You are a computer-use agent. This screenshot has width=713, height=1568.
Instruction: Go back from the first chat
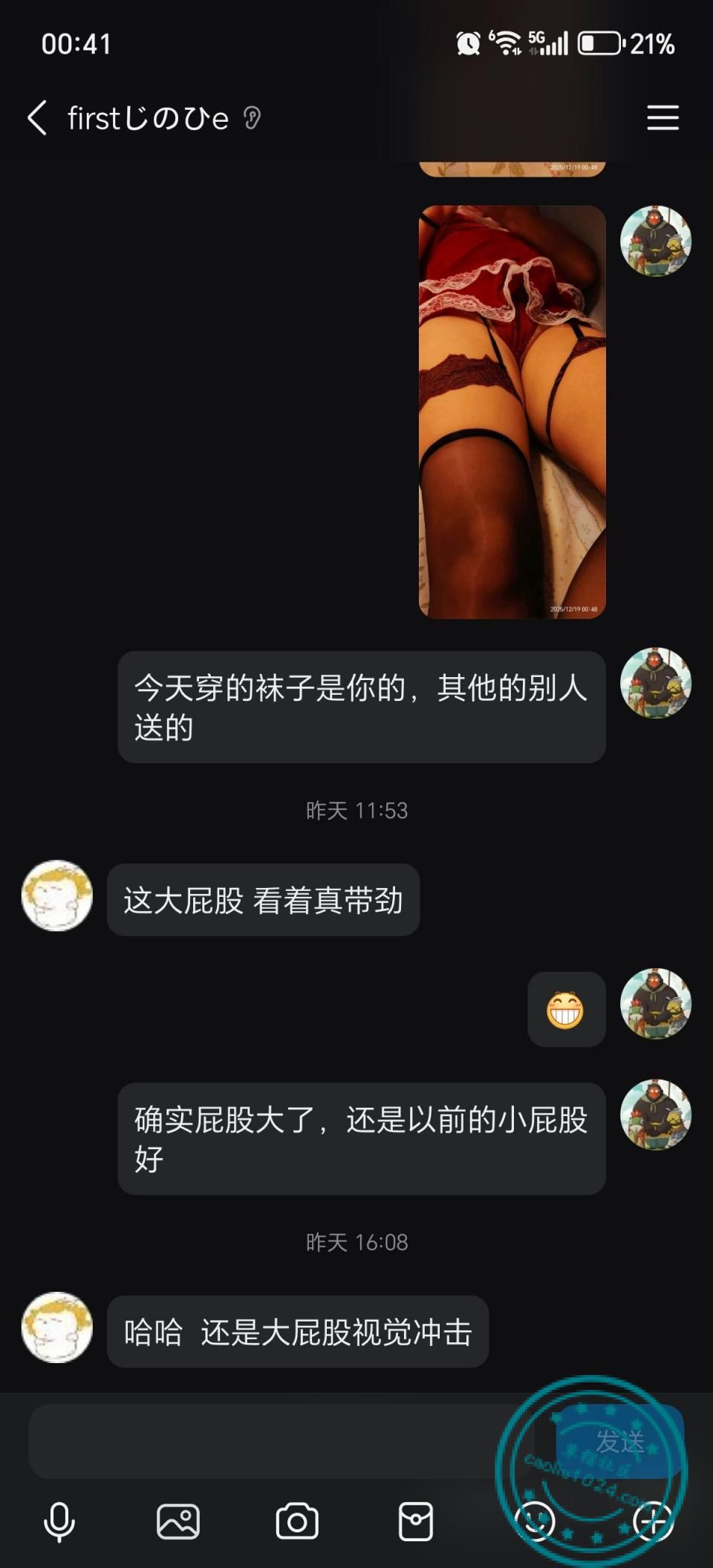pyautogui.click(x=37, y=118)
